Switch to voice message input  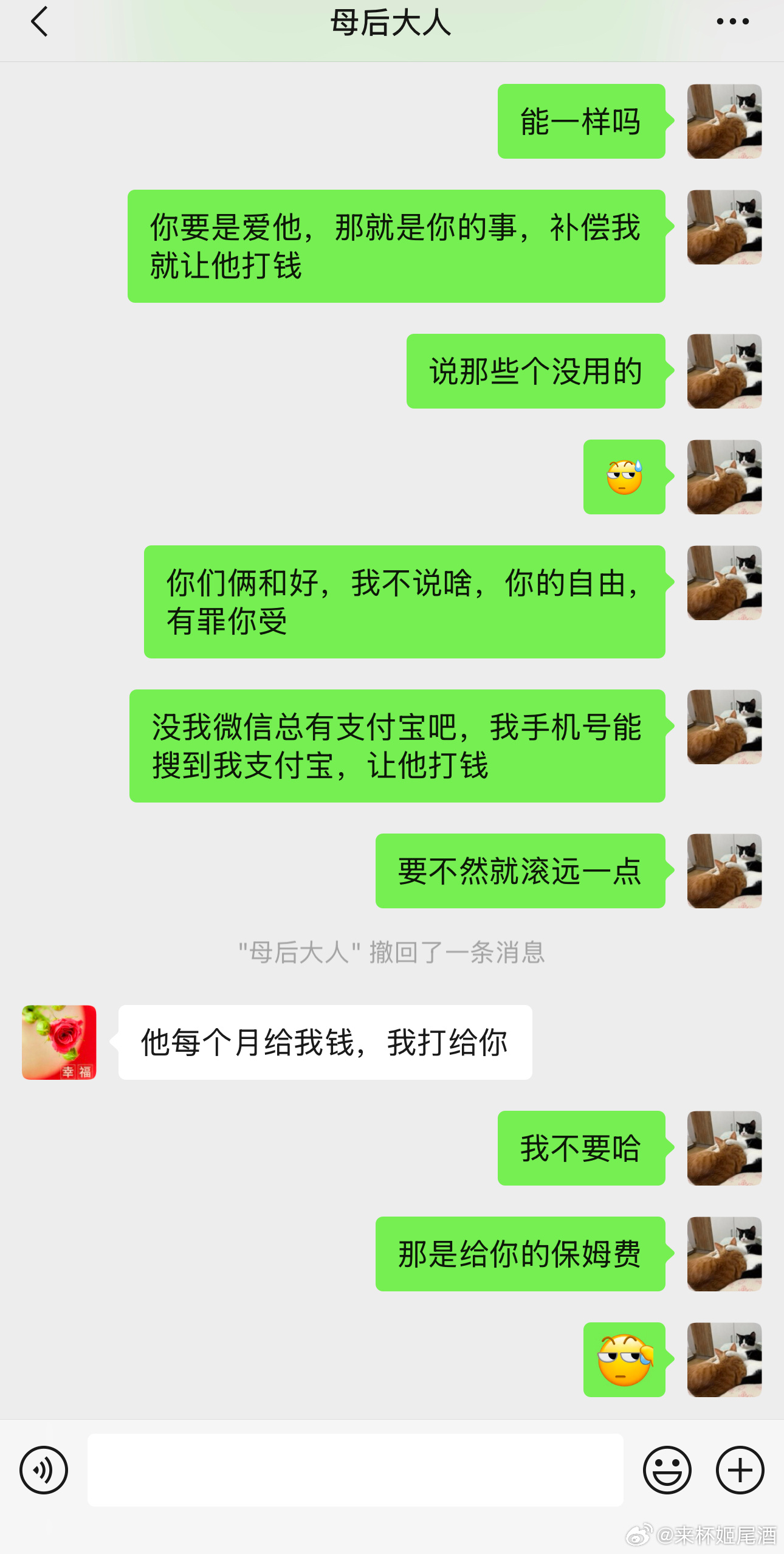coord(44,1470)
